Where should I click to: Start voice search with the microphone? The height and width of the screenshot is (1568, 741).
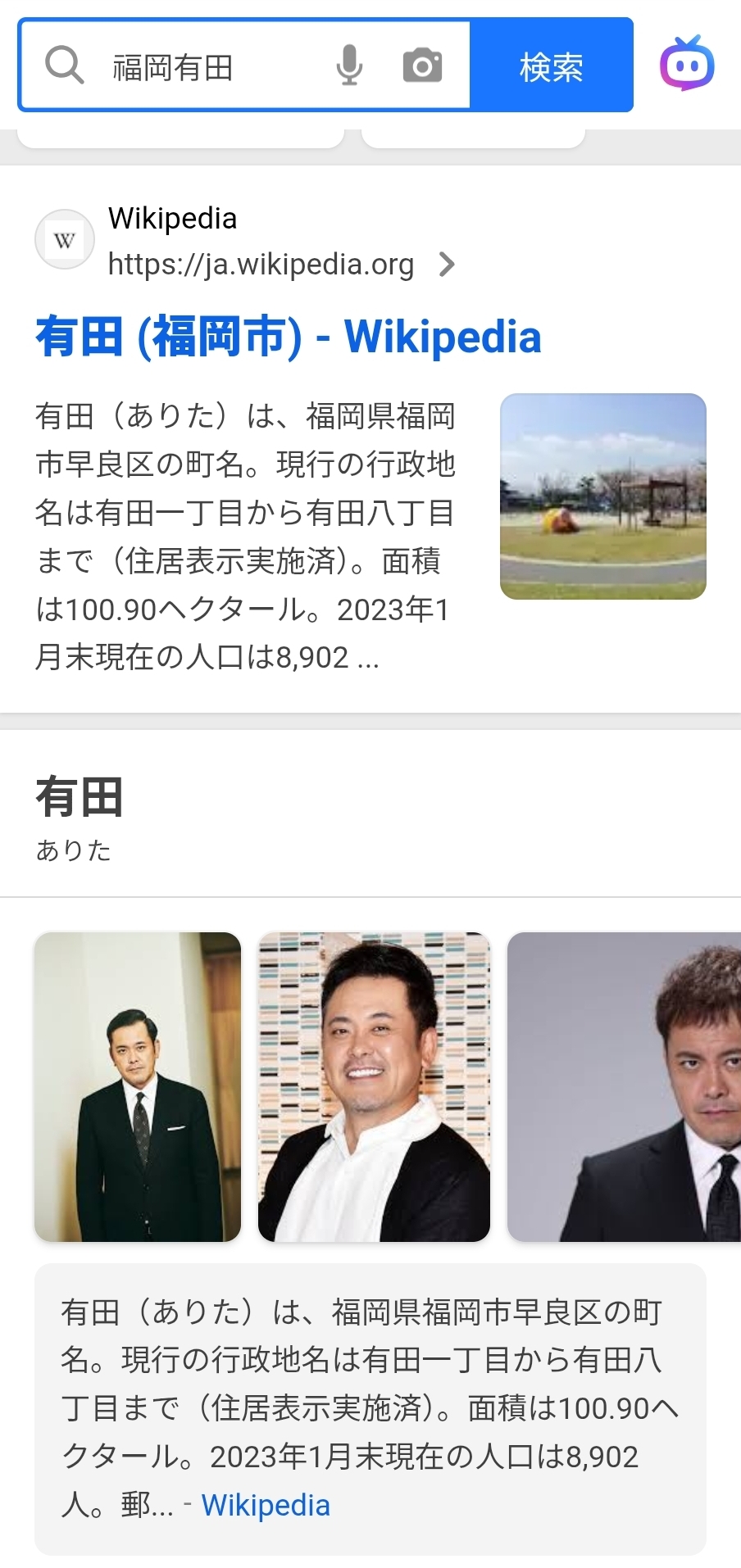pyautogui.click(x=349, y=66)
